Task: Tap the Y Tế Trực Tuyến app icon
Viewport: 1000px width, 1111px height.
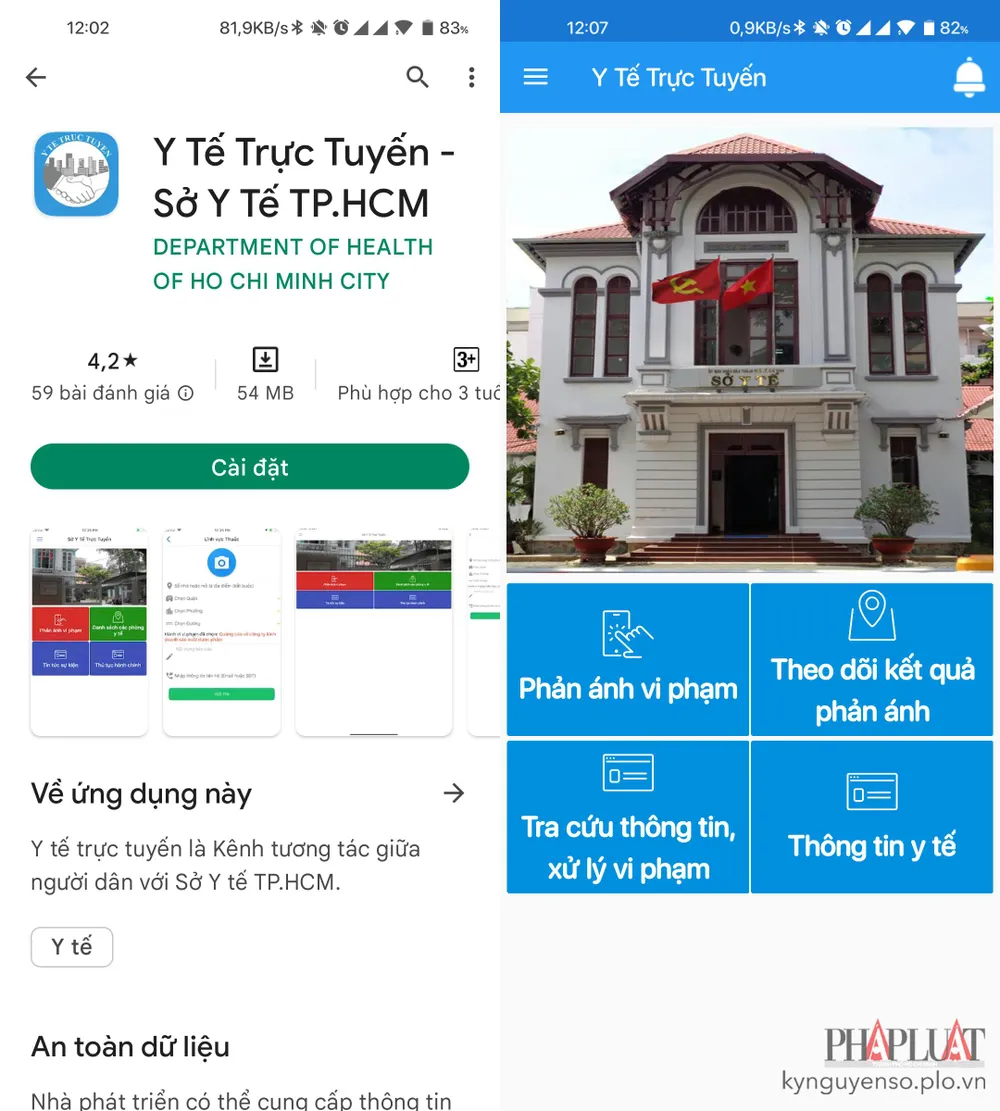Action: 76,173
